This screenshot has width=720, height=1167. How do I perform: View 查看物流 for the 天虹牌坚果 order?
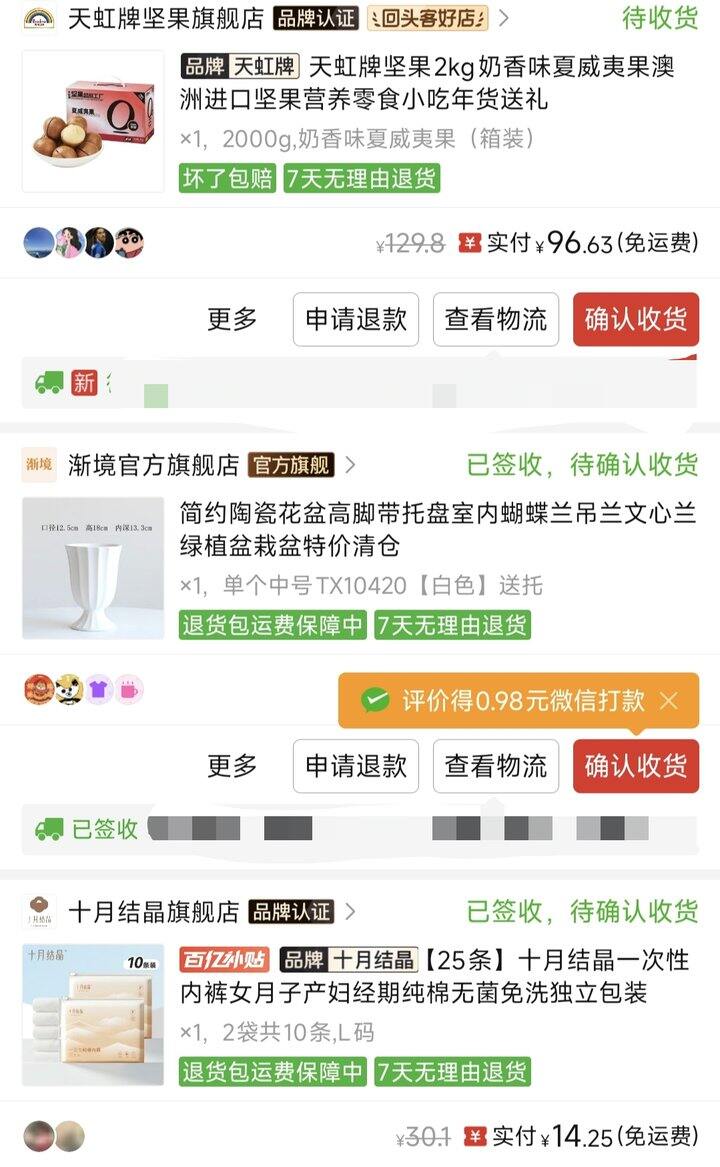pyautogui.click(x=496, y=320)
